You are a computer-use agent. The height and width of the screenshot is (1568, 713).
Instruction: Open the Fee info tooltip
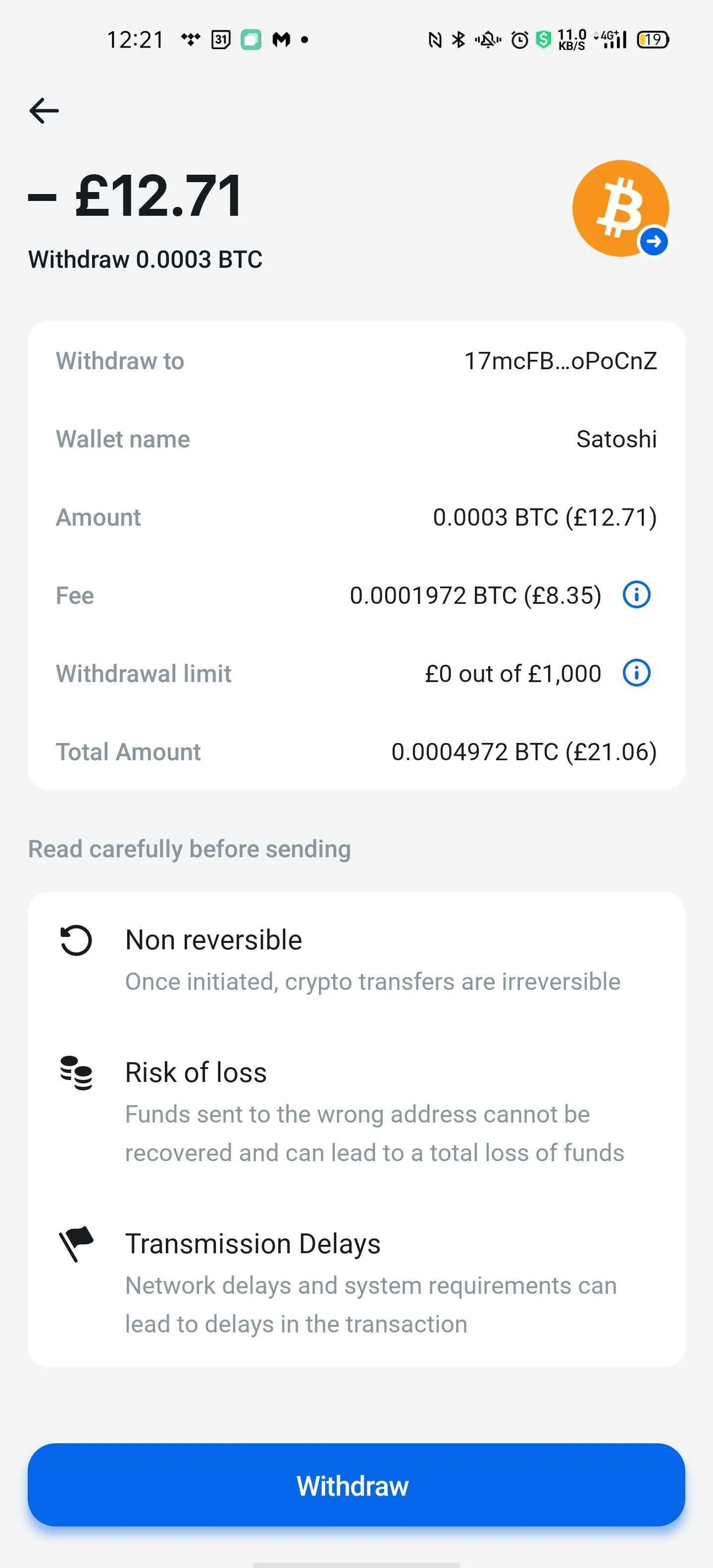pos(636,595)
